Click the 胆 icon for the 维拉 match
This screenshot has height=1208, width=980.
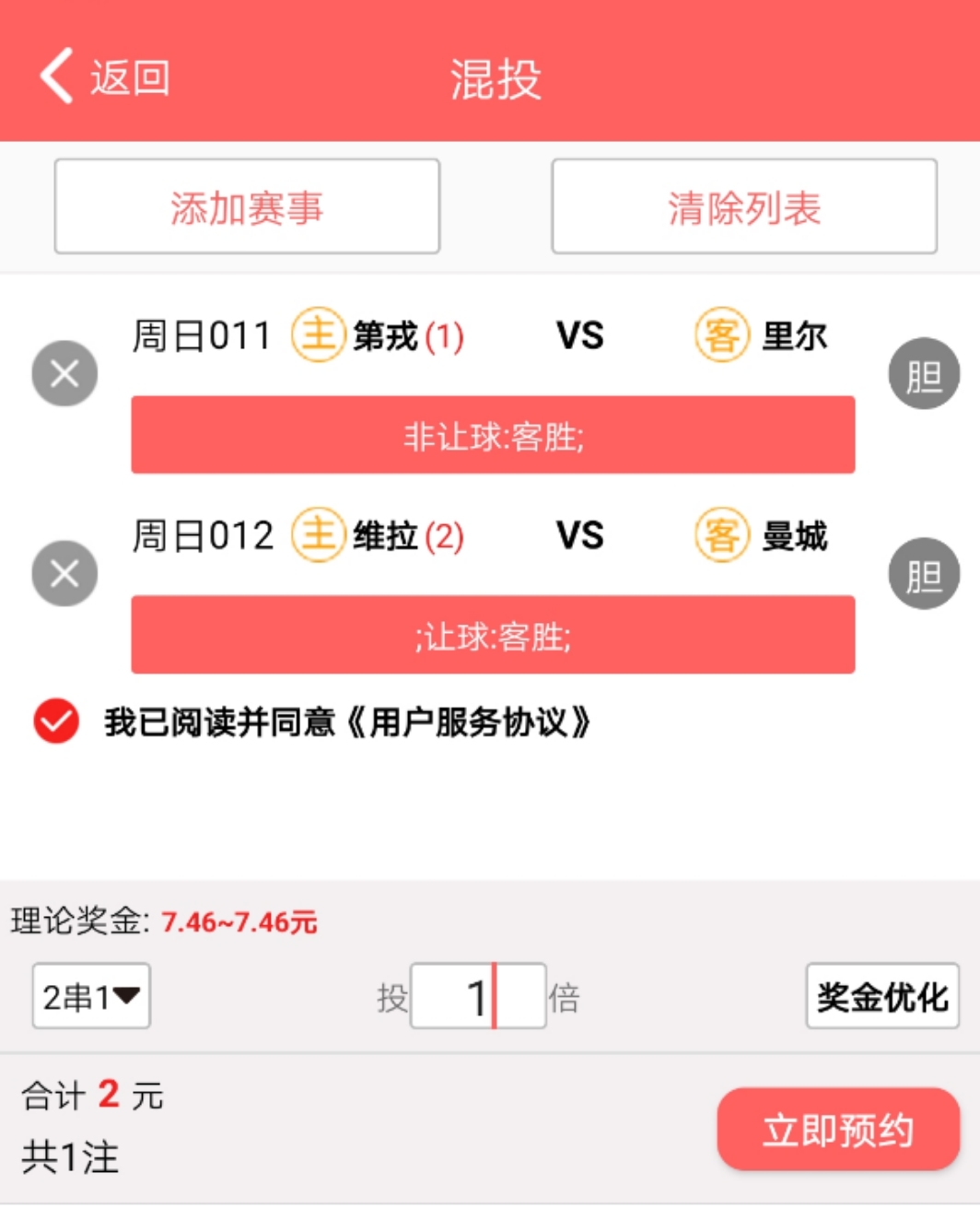(x=923, y=573)
